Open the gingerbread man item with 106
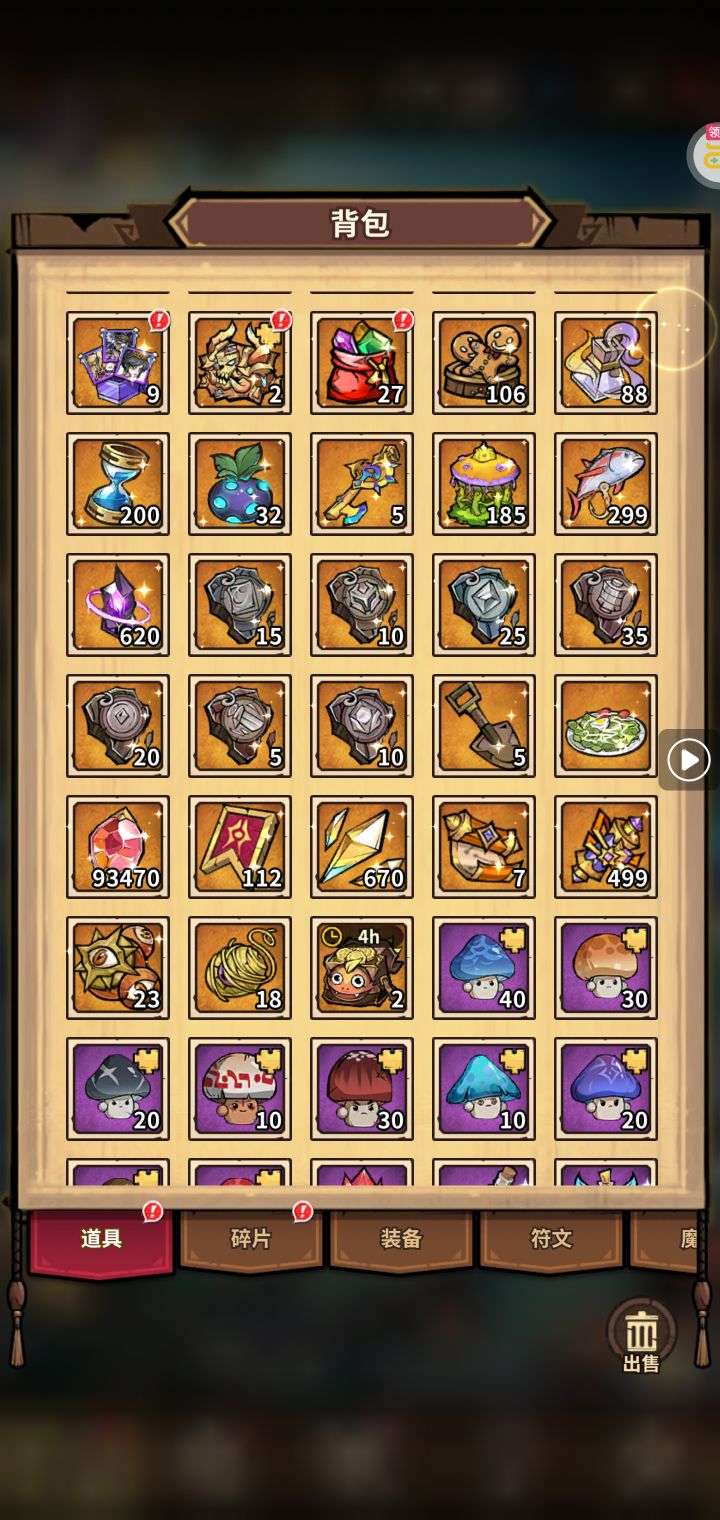Screen dimensions: 720x1520 (484, 362)
